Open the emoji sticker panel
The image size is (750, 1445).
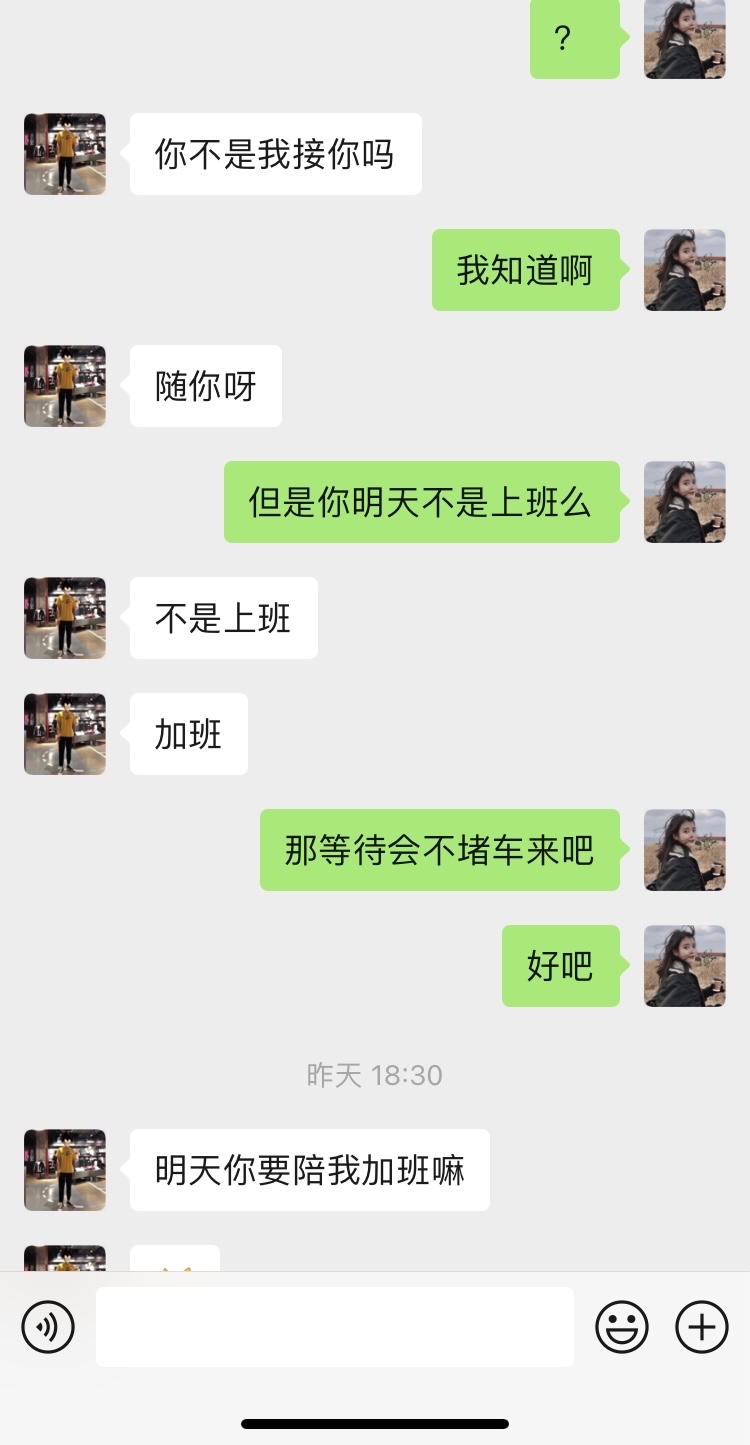[x=622, y=1327]
